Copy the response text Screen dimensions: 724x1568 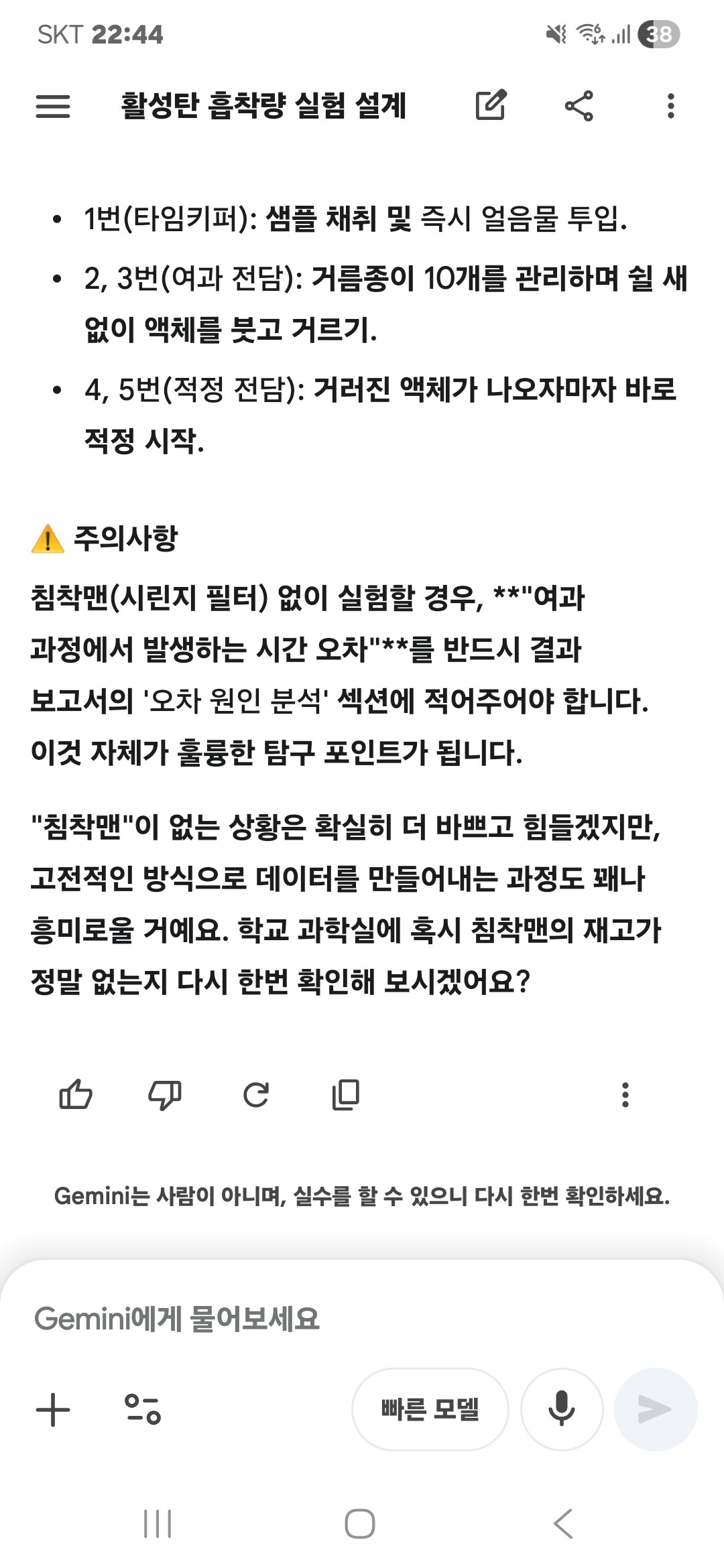346,1095
